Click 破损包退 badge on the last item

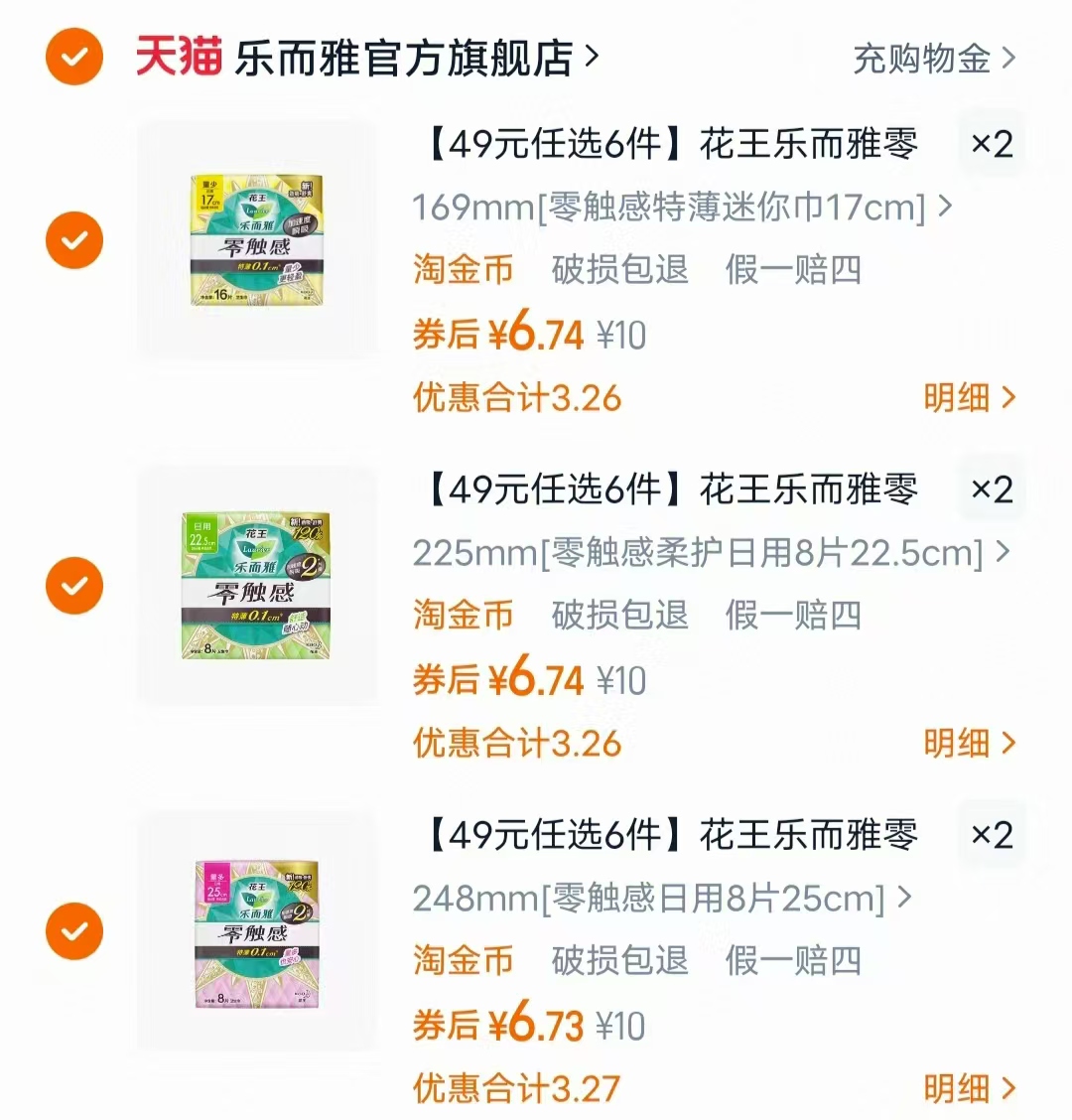point(620,961)
